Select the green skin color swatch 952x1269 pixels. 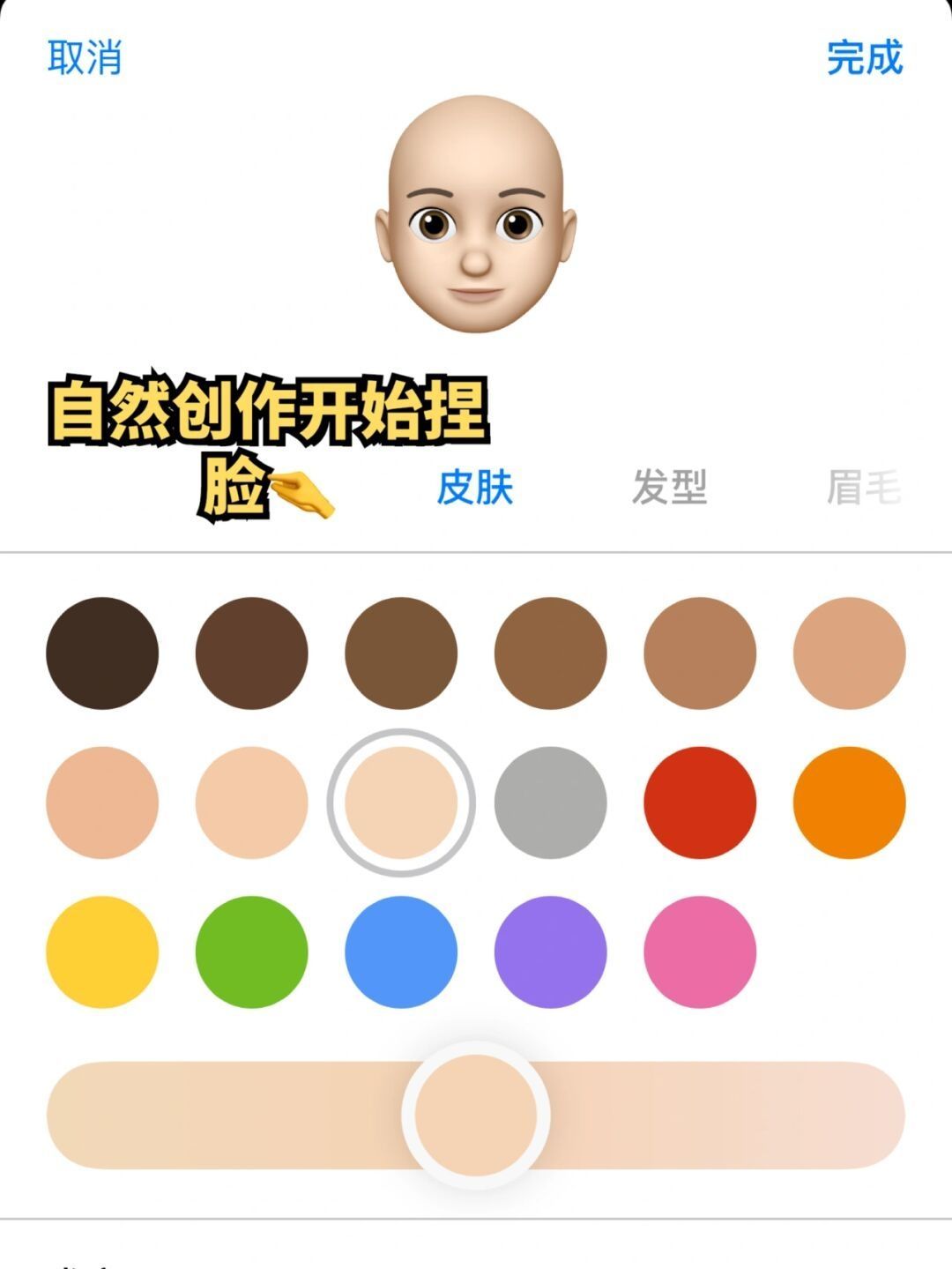point(251,952)
